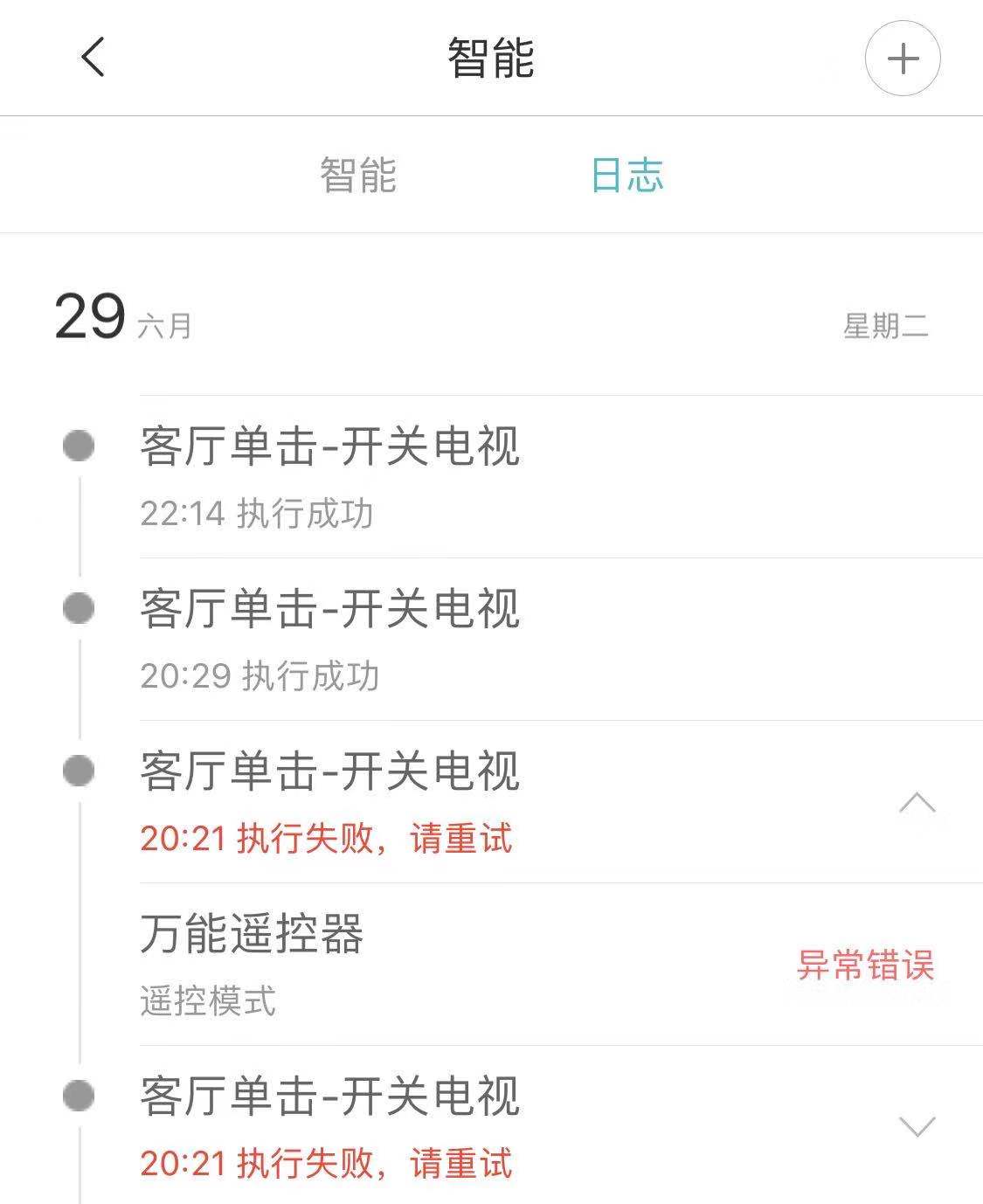Viewport: 983px width, 1204px height.
Task: Expand the bottom 客厅单击-开关电视 failed log
Action: point(917,1125)
